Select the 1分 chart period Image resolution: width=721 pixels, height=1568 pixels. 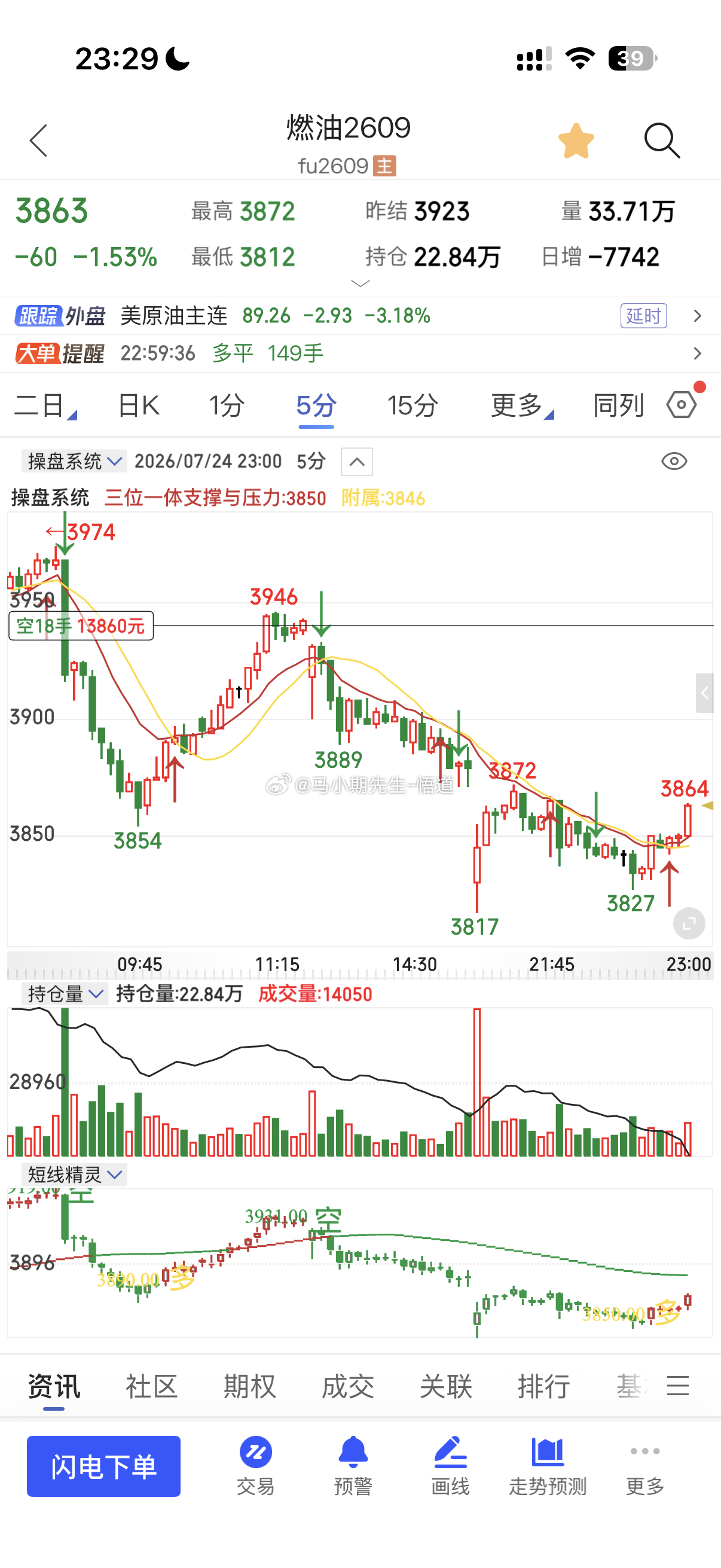(227, 405)
